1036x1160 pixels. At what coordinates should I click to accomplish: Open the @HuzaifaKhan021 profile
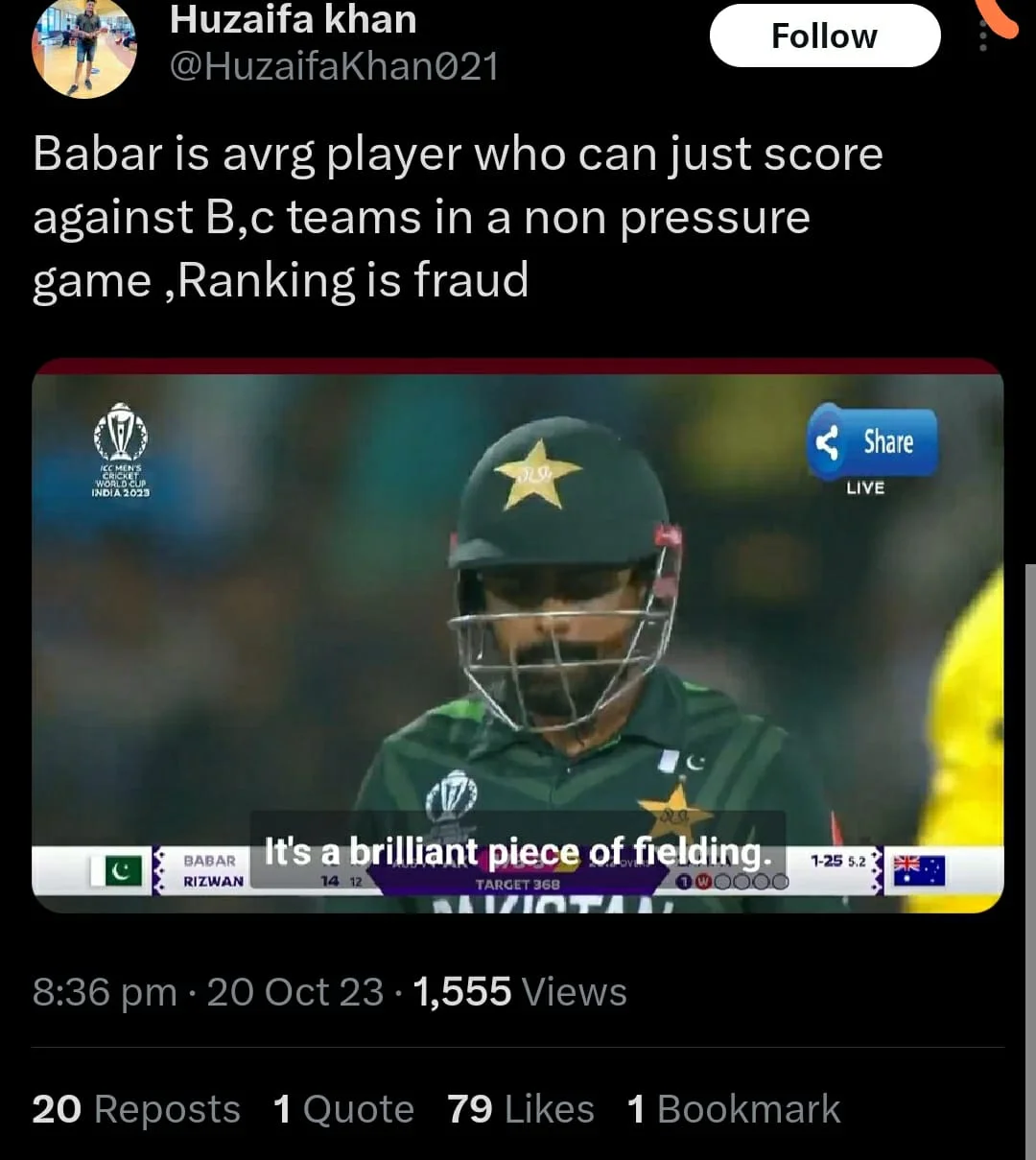(x=334, y=66)
